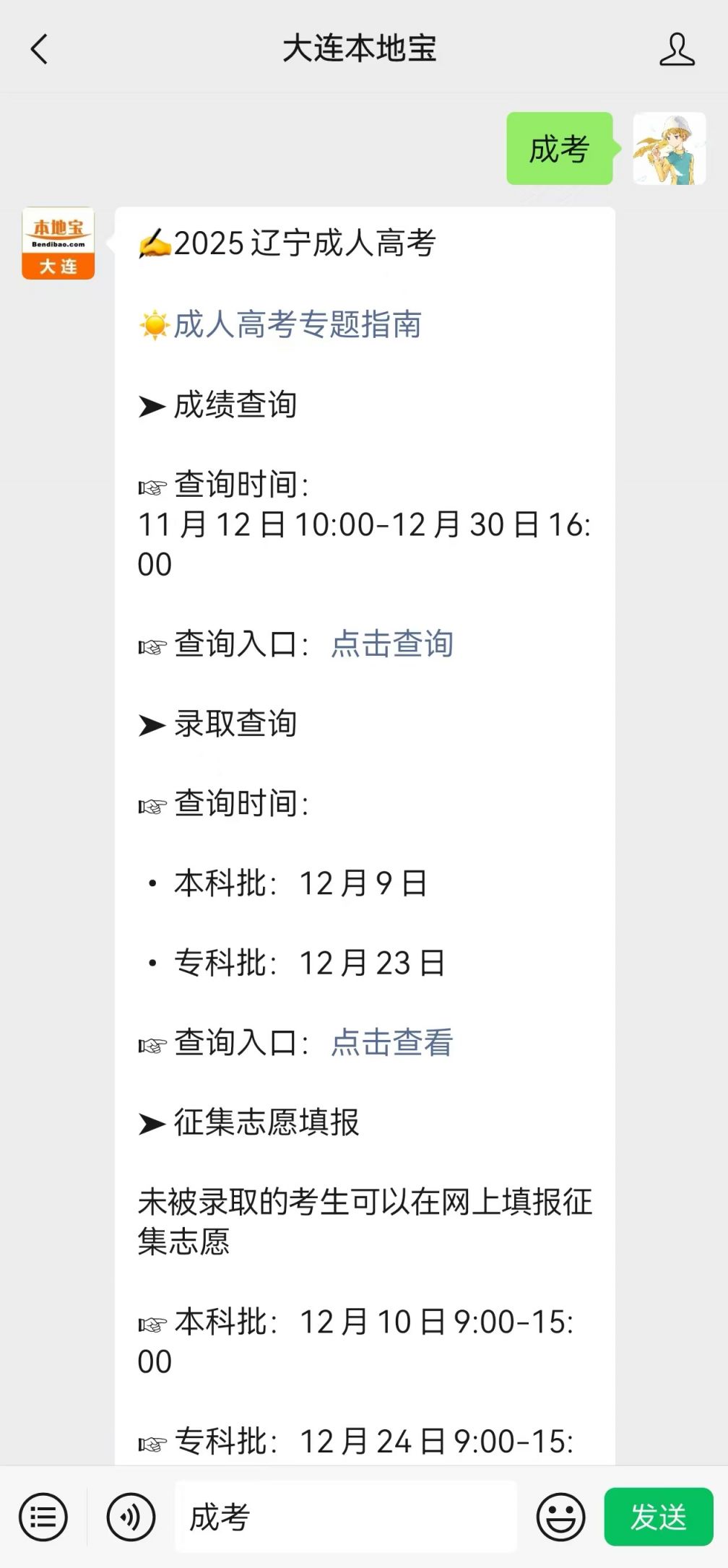Open the Dalian Bendibao account avatar
The image size is (728, 1568).
point(58,243)
